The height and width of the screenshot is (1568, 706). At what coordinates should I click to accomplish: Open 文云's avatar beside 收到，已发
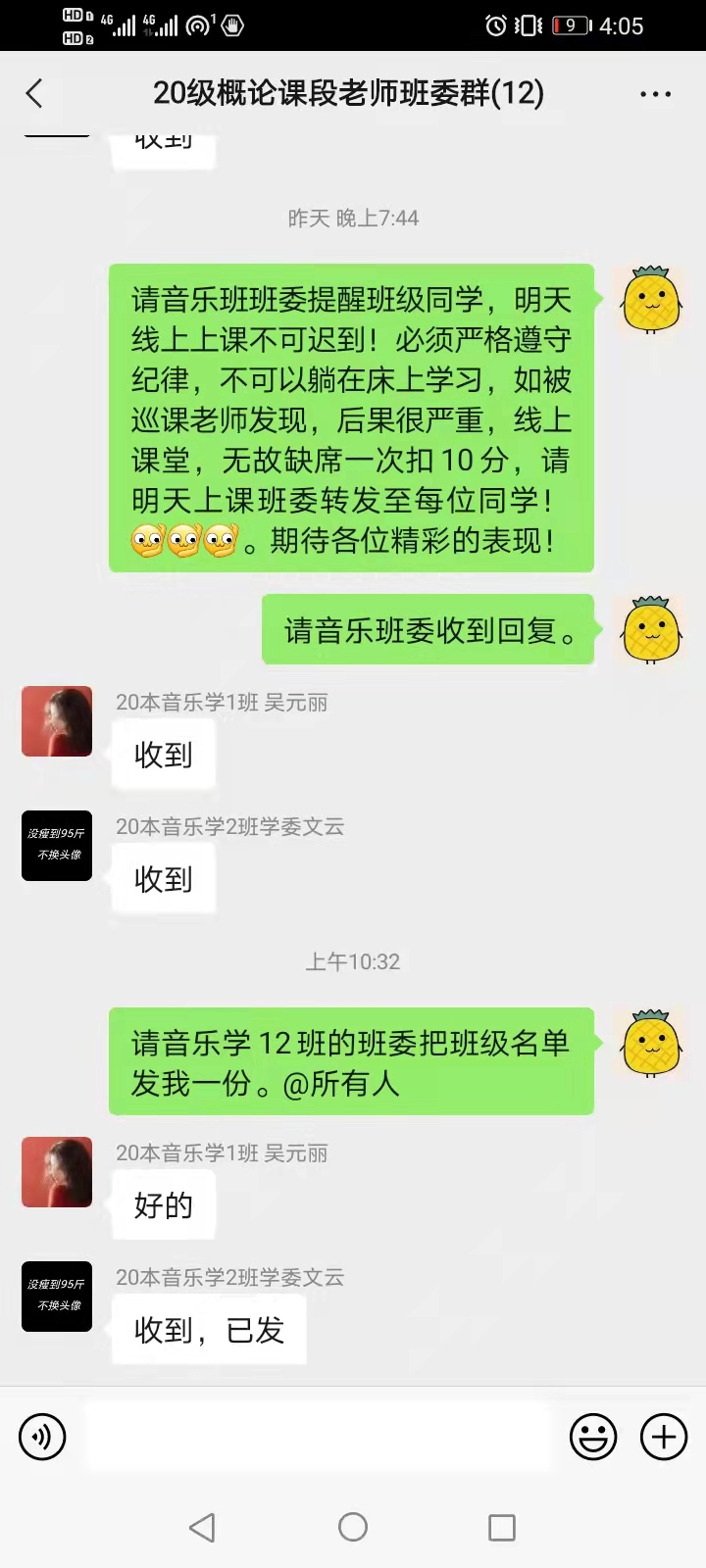(57, 1297)
